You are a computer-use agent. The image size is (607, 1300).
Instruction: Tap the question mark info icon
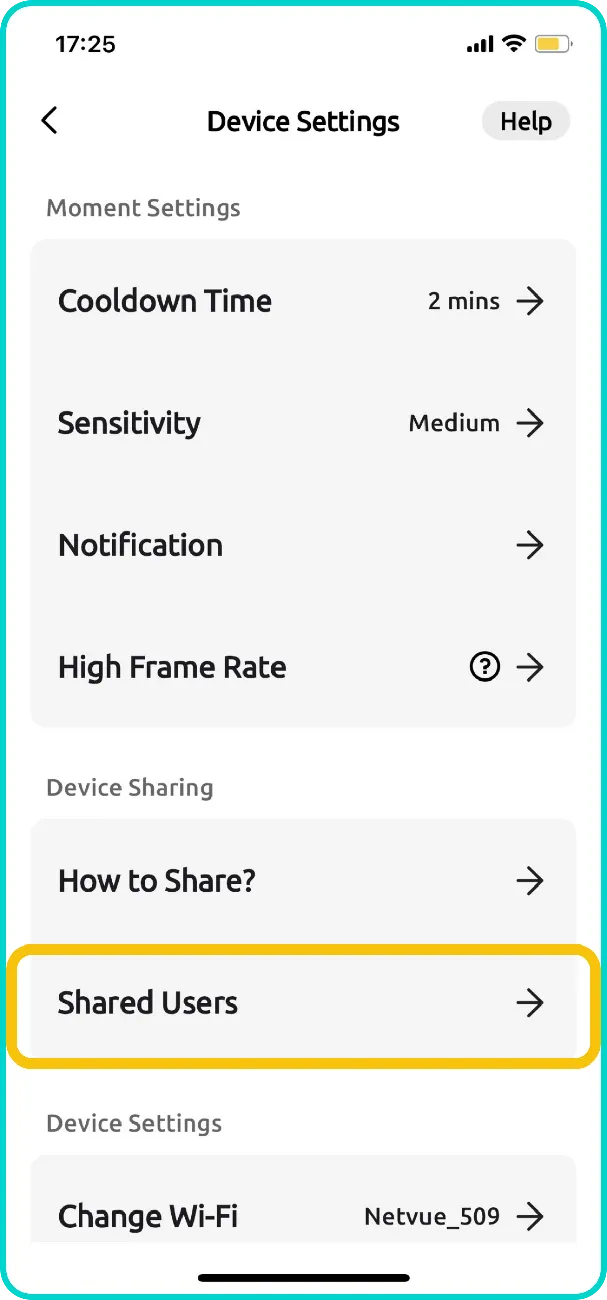(x=484, y=667)
